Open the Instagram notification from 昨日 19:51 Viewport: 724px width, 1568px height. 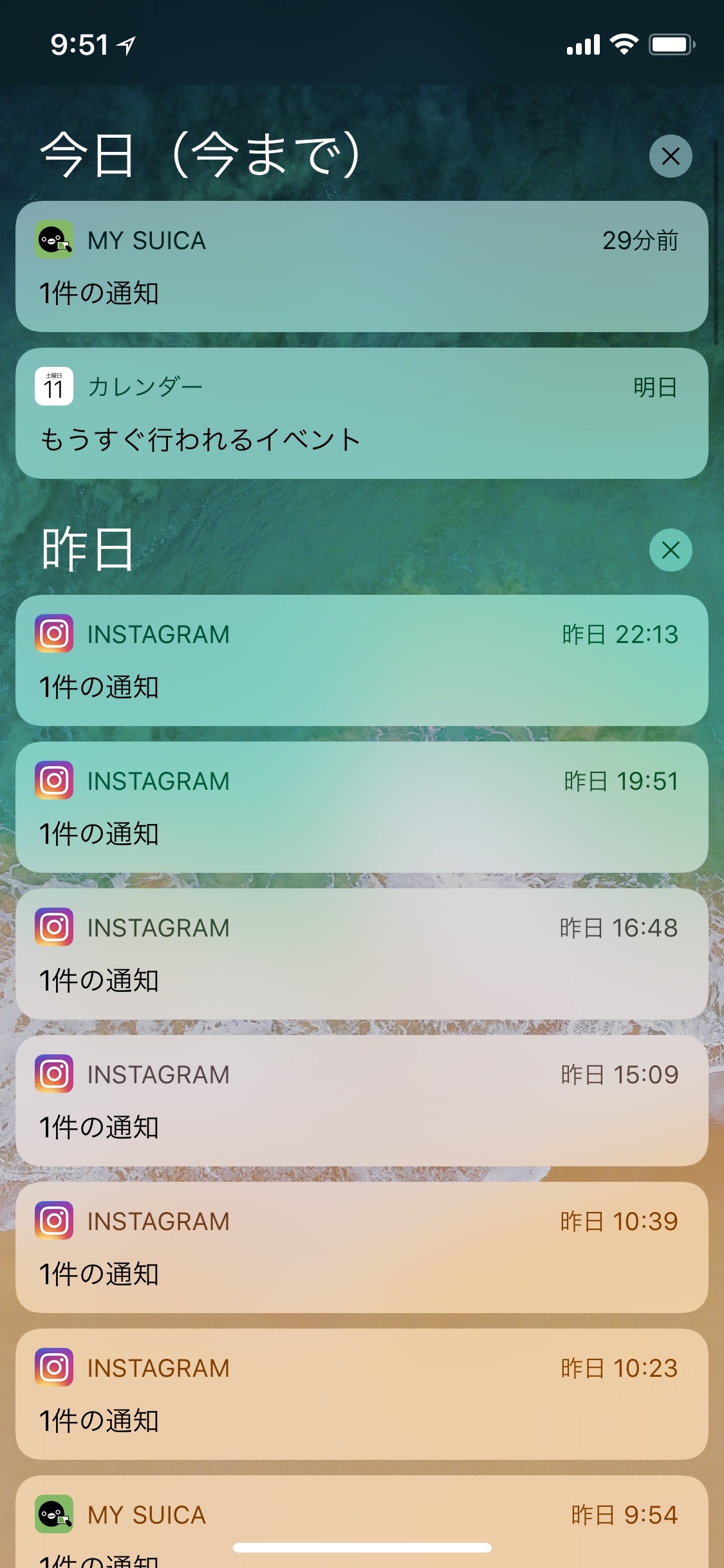coord(362,807)
